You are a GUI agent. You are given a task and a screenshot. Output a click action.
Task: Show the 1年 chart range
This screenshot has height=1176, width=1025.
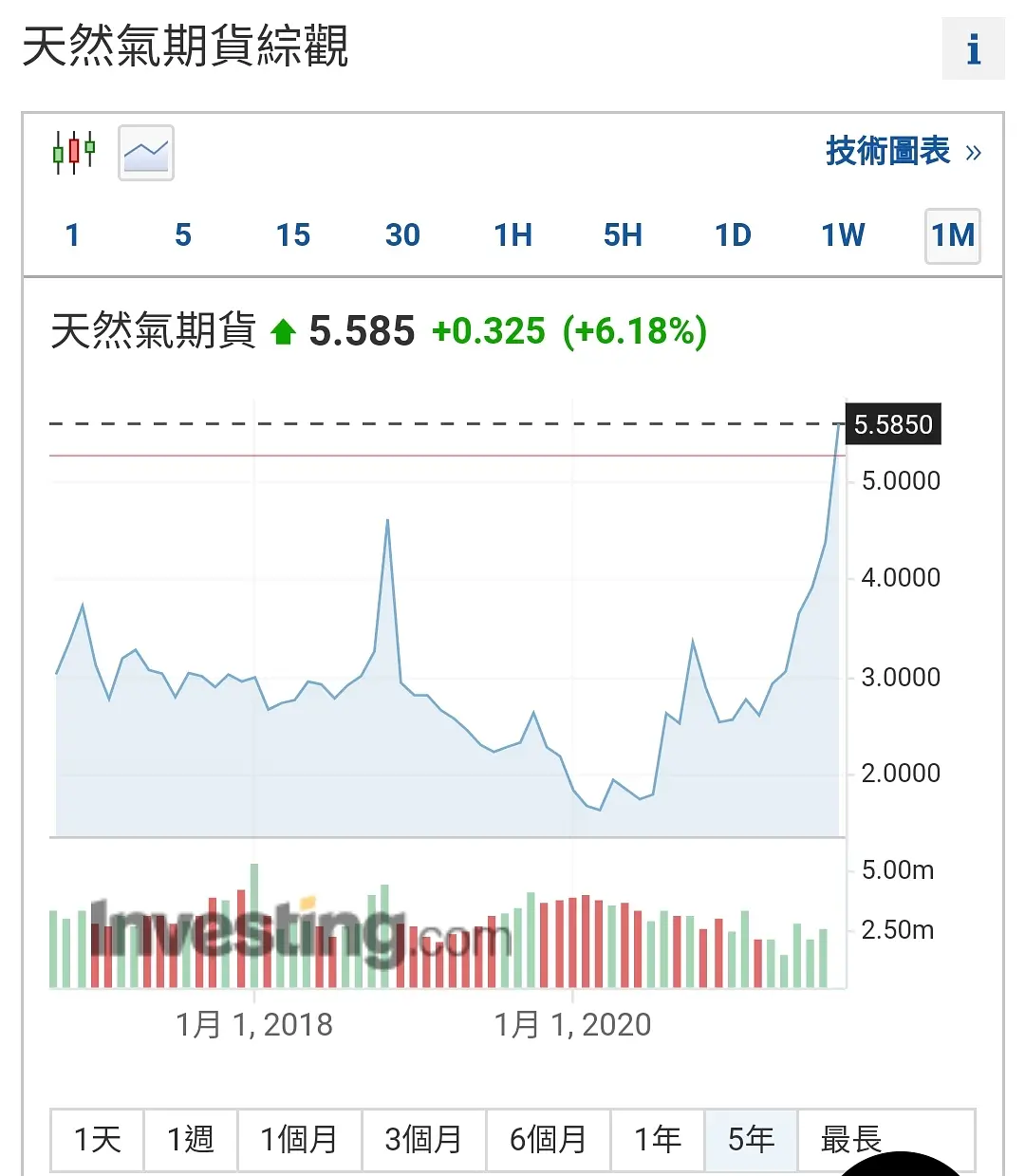(658, 1139)
